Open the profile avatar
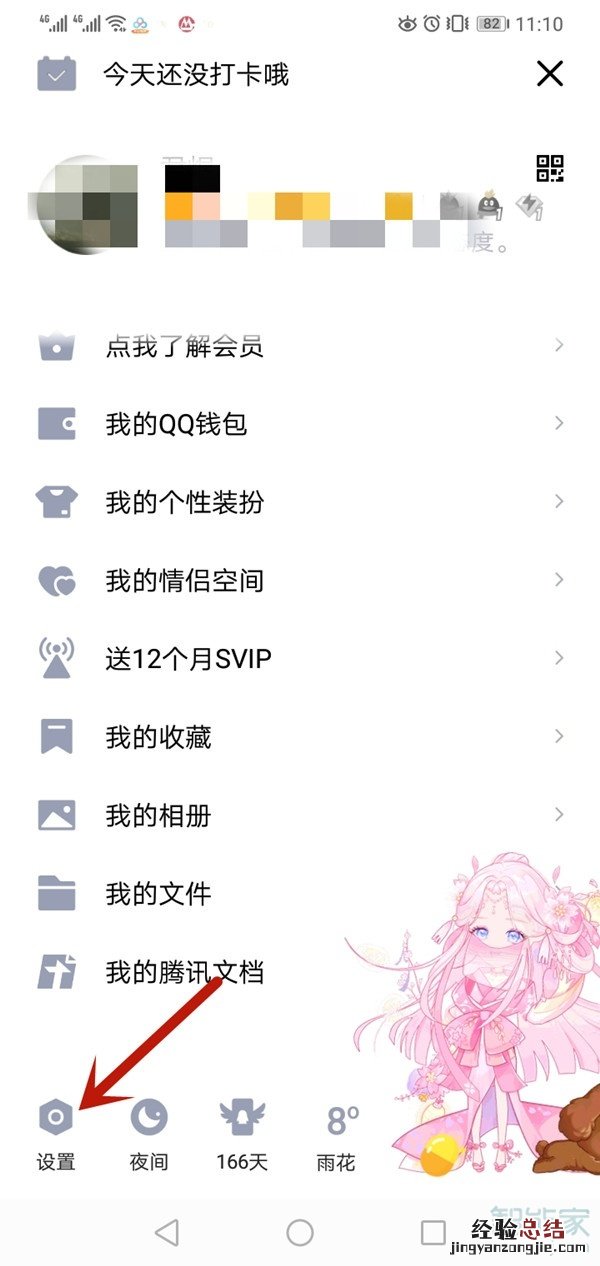This screenshot has height=1266, width=600. click(87, 206)
